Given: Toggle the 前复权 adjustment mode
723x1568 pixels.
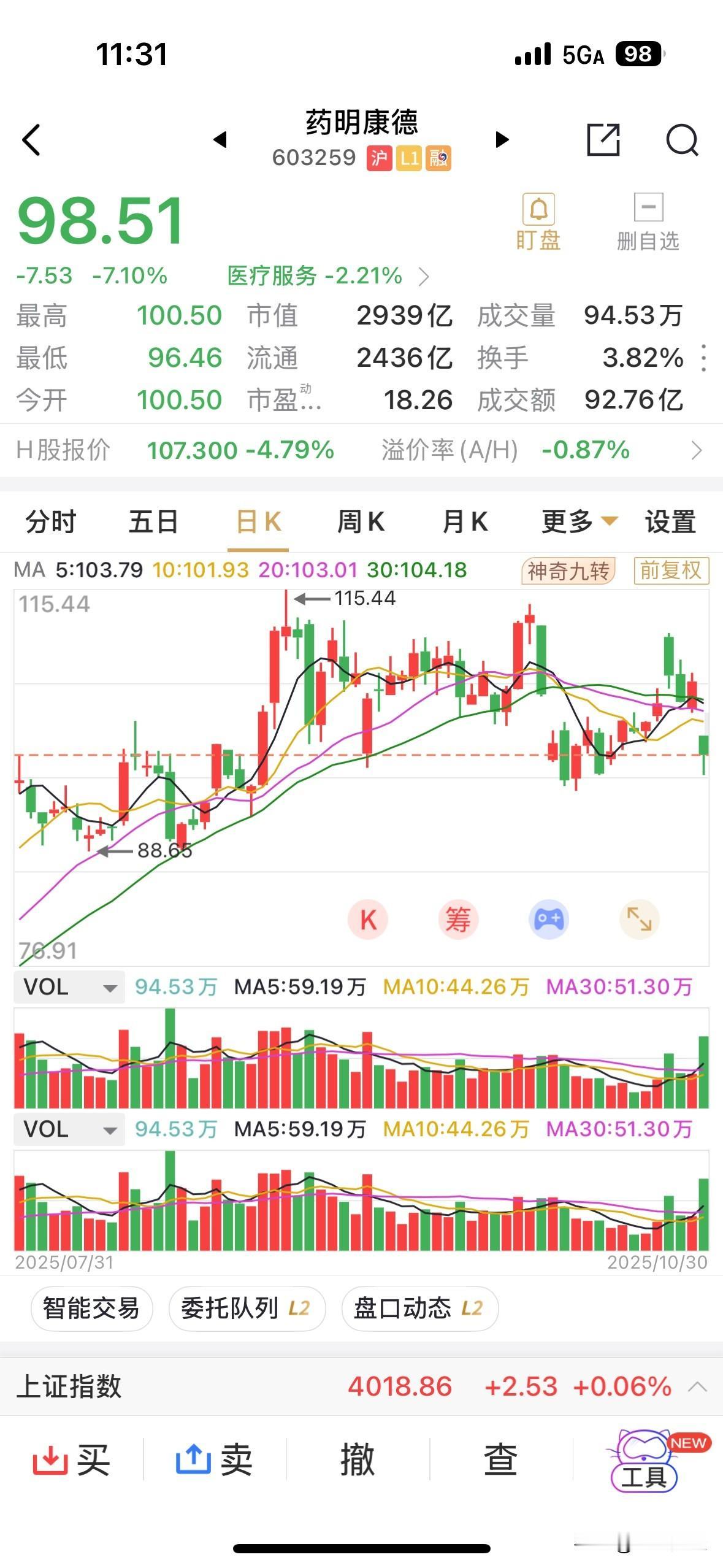Looking at the screenshot, I should pos(670,569).
